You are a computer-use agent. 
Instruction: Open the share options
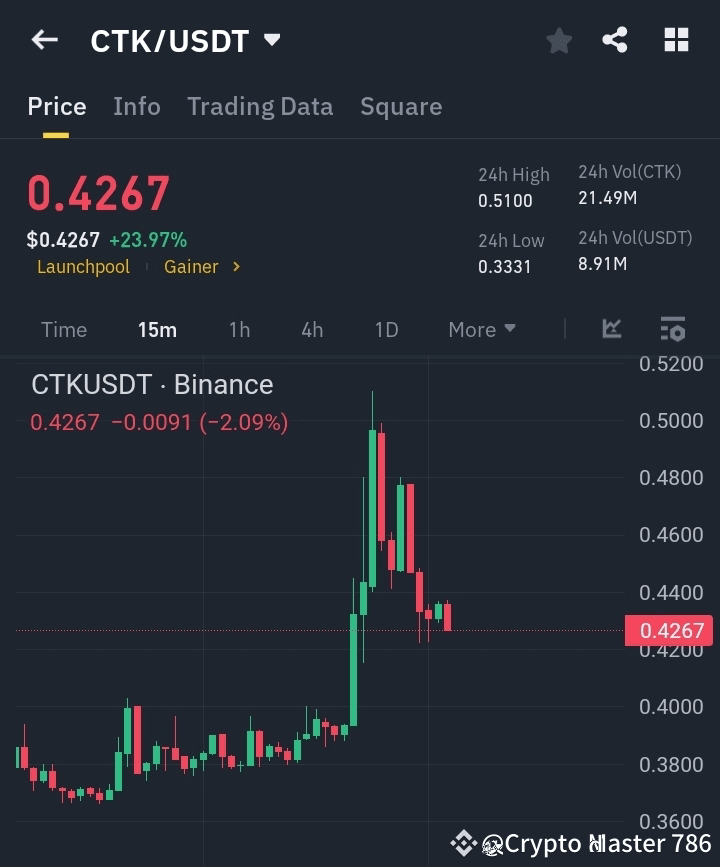616,41
